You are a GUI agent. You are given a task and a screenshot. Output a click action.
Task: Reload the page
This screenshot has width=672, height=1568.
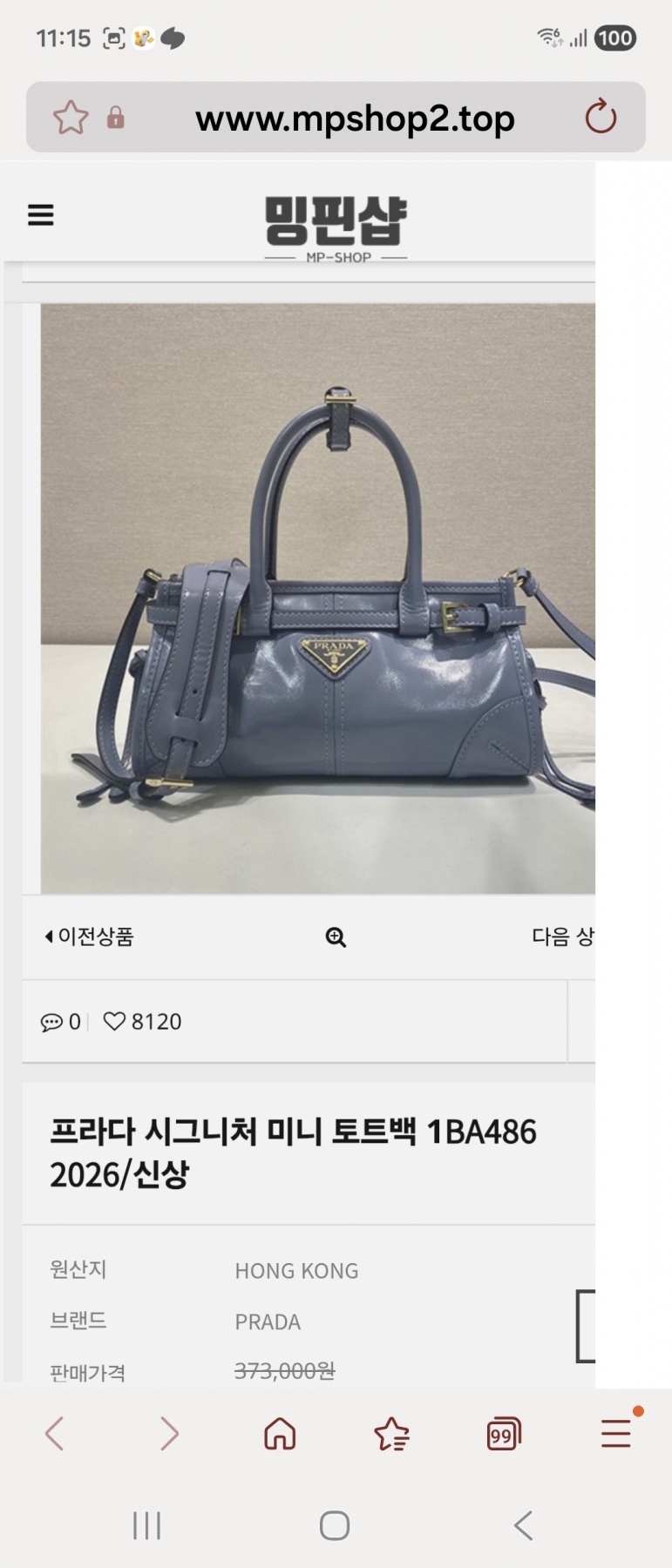tap(601, 118)
